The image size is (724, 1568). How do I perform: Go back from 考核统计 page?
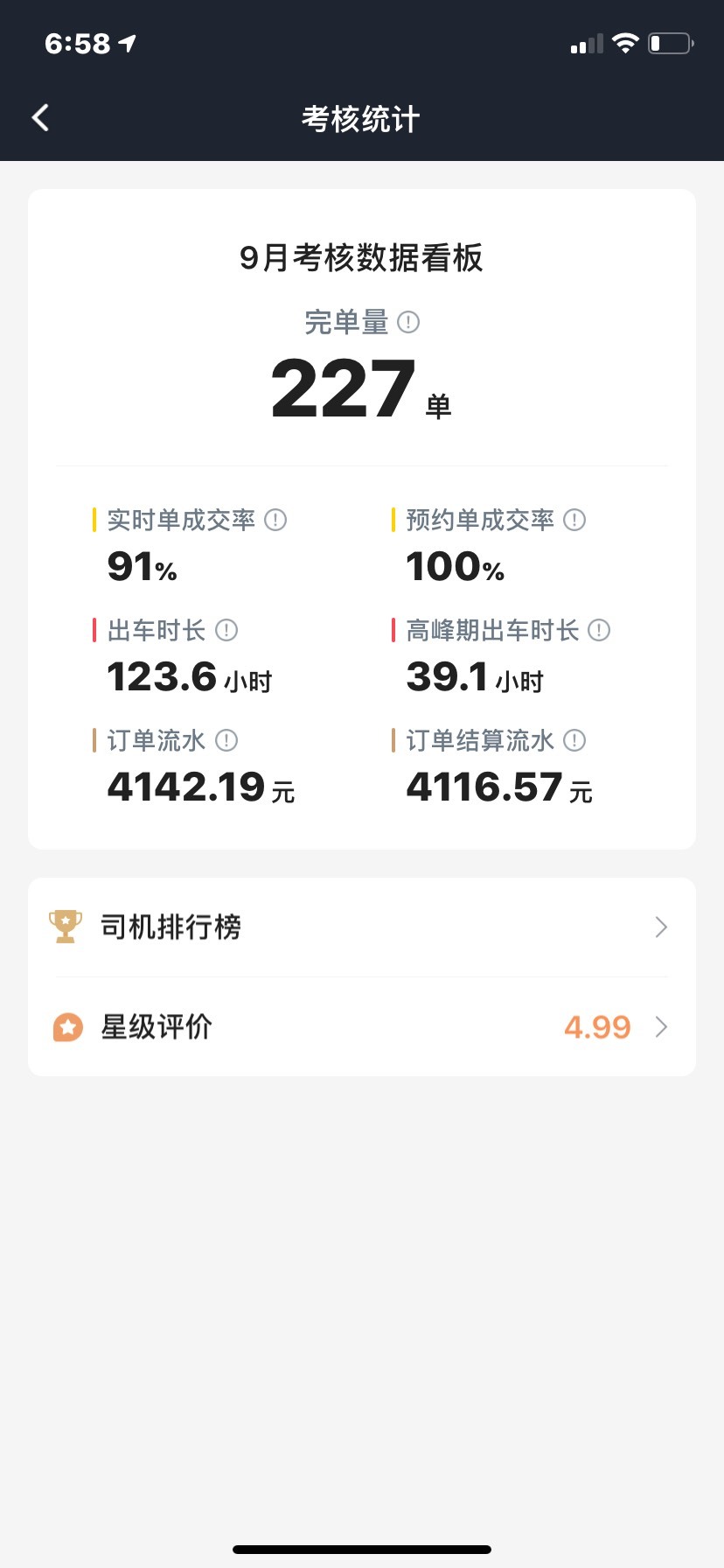[x=40, y=118]
